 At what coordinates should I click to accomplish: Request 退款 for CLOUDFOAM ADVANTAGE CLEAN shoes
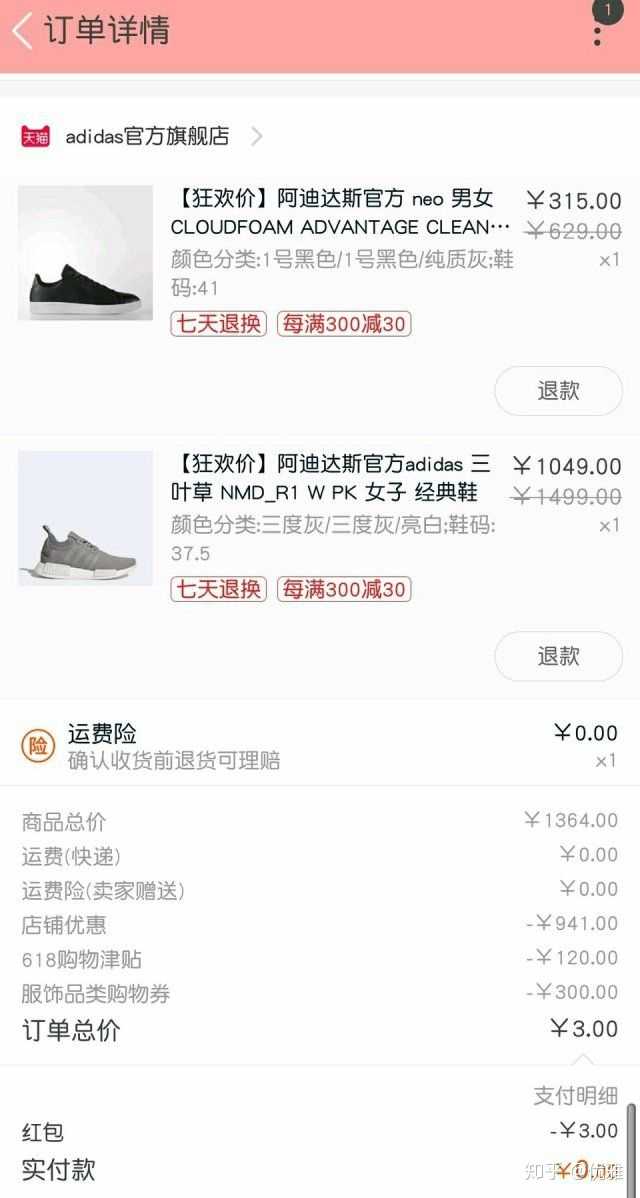(558, 391)
